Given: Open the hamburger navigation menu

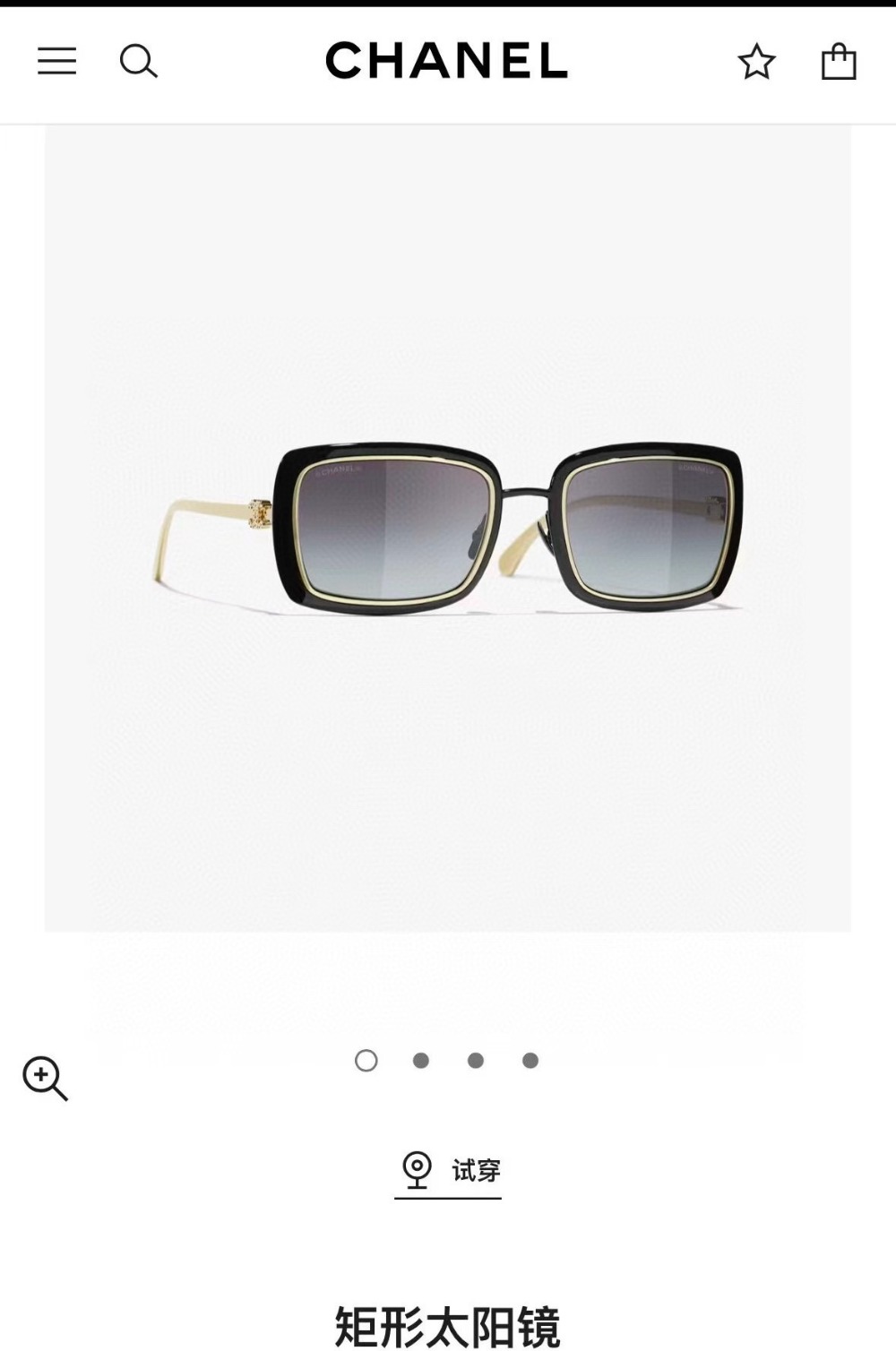Looking at the screenshot, I should [x=56, y=61].
